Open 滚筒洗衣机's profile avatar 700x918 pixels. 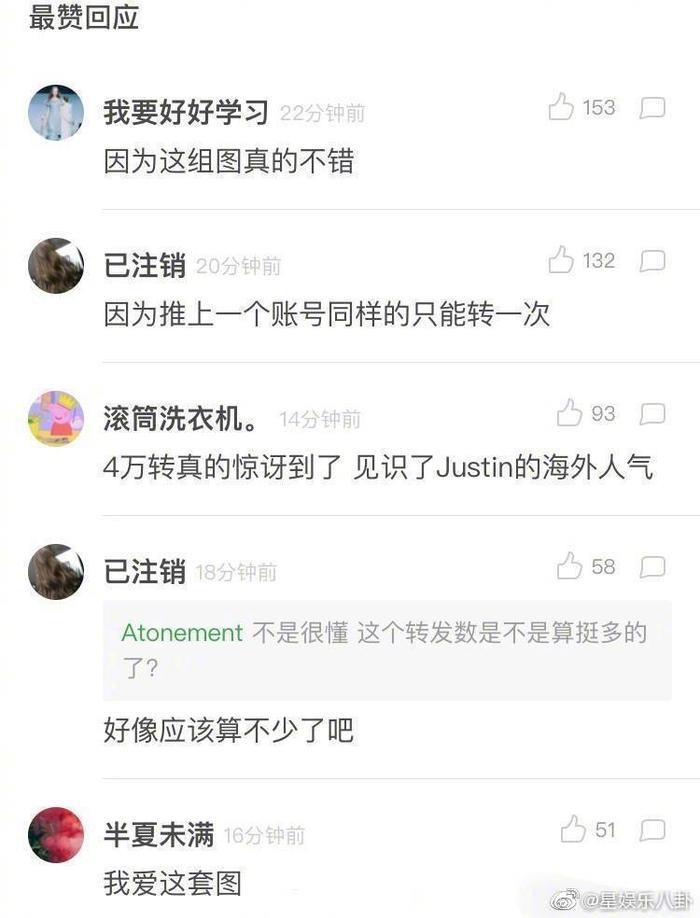pos(56,418)
